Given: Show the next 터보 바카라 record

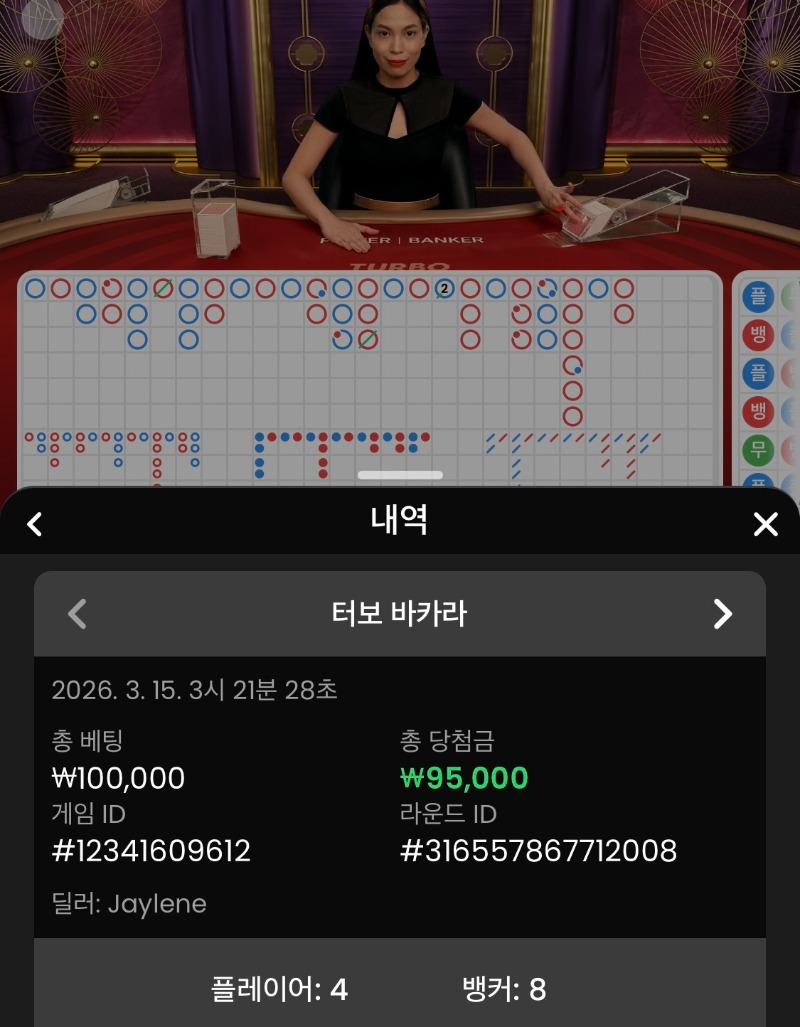Looking at the screenshot, I should point(723,614).
